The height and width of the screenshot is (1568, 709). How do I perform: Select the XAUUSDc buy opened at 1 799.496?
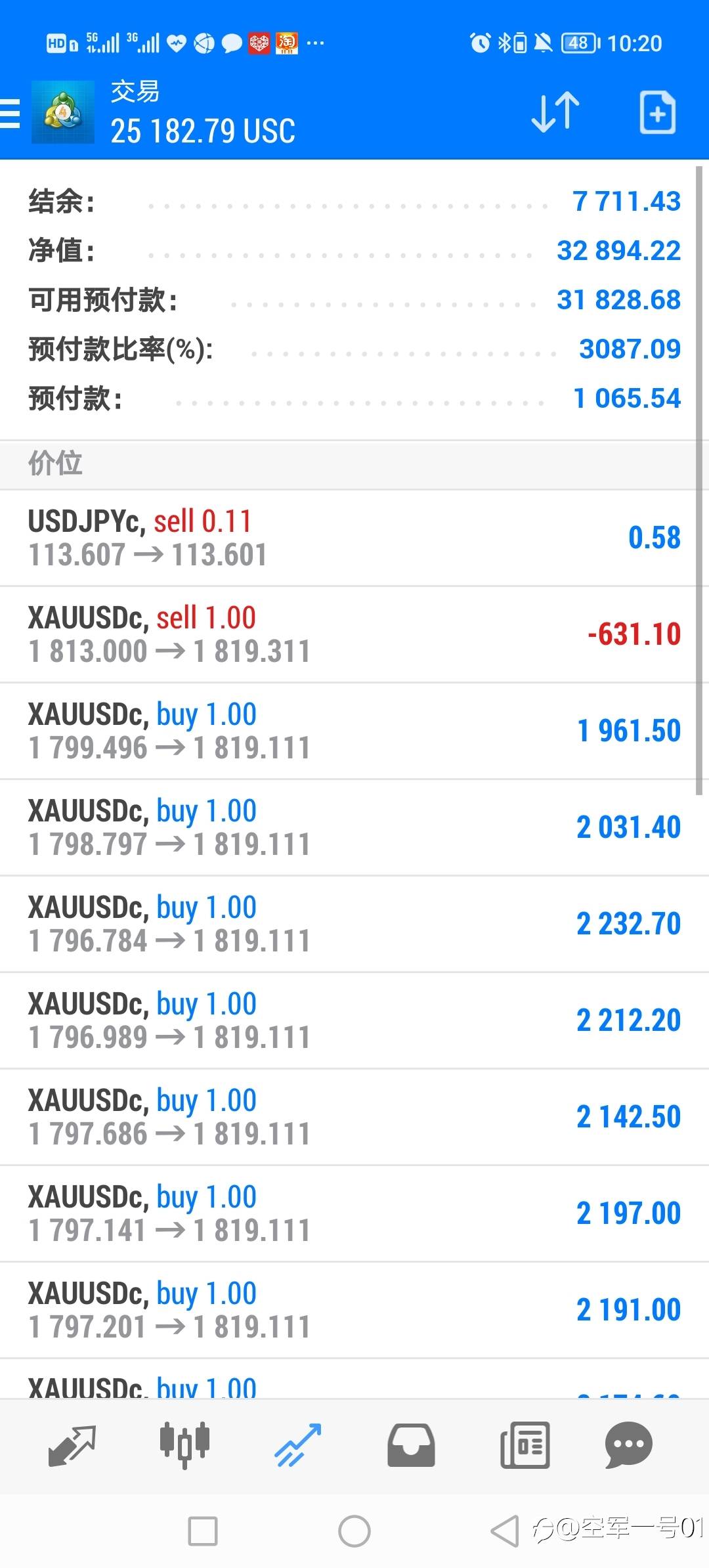[354, 731]
